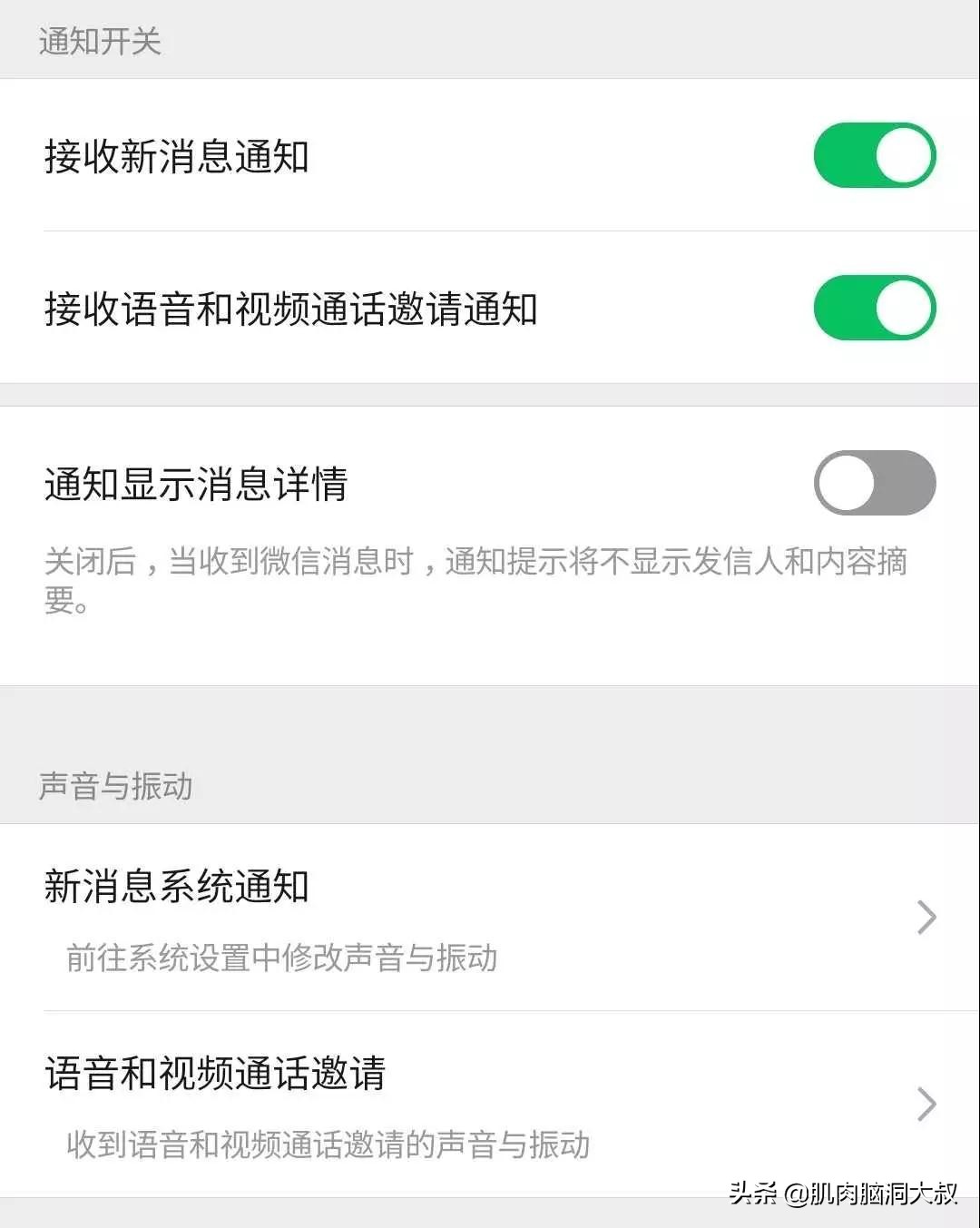This screenshot has width=980, height=1228.
Task: Click the 通知开关 section header
Action: point(101,40)
